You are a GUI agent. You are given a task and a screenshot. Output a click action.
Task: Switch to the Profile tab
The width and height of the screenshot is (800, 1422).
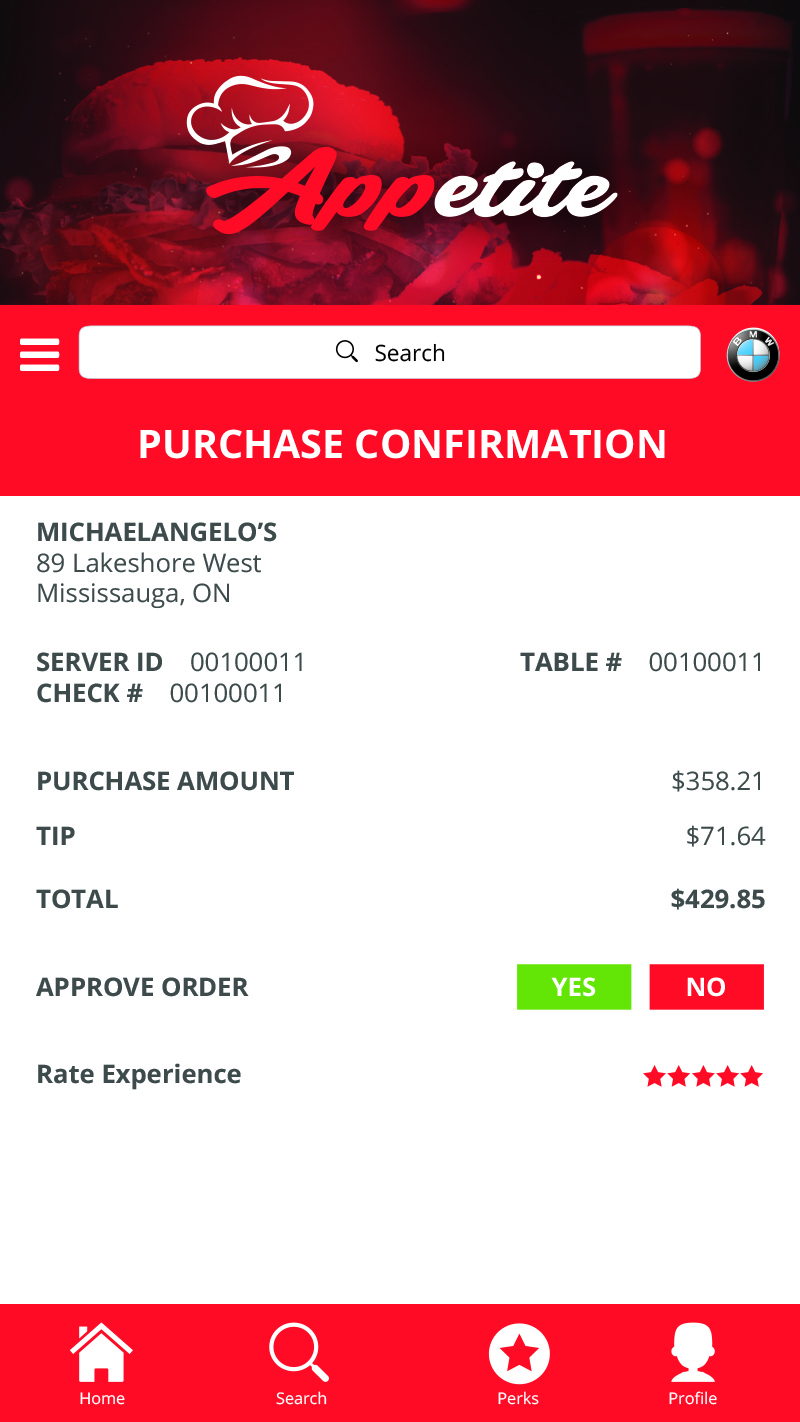(x=693, y=1364)
